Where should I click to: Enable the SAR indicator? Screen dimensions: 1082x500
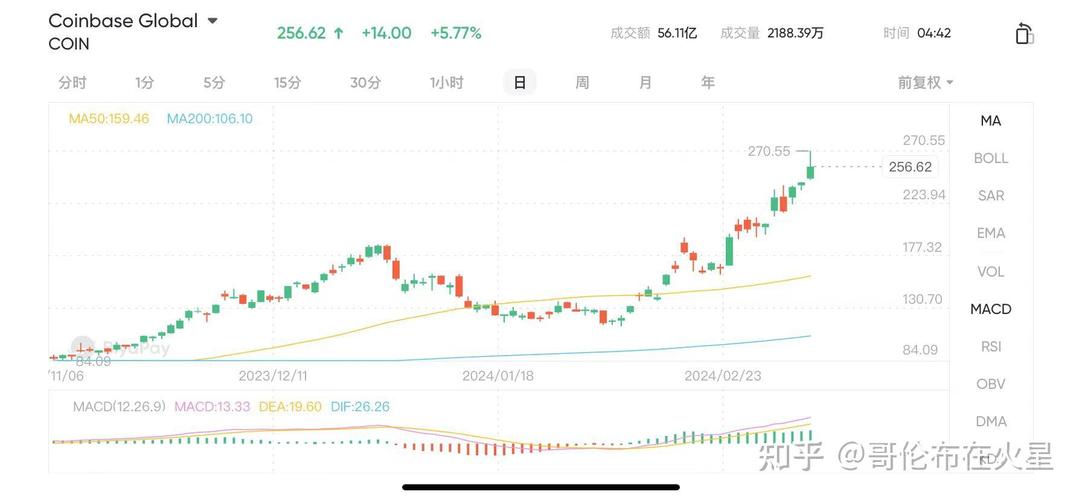coord(990,196)
